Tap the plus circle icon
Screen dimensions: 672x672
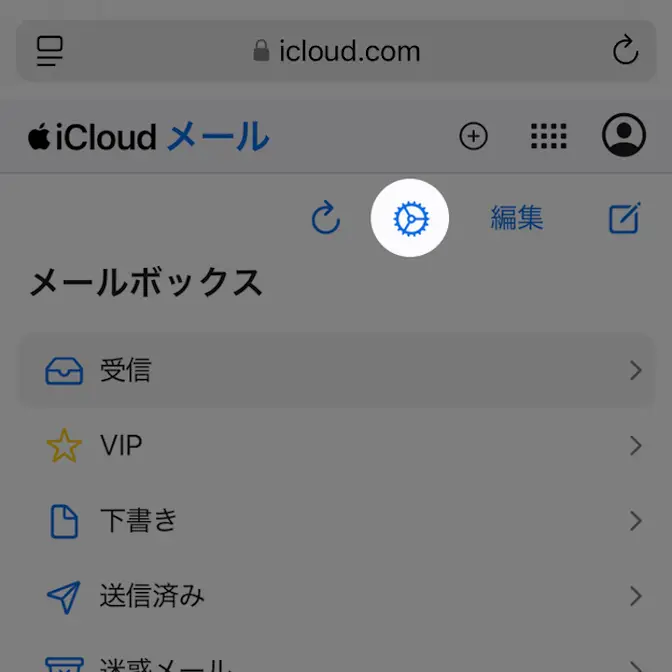coord(473,136)
